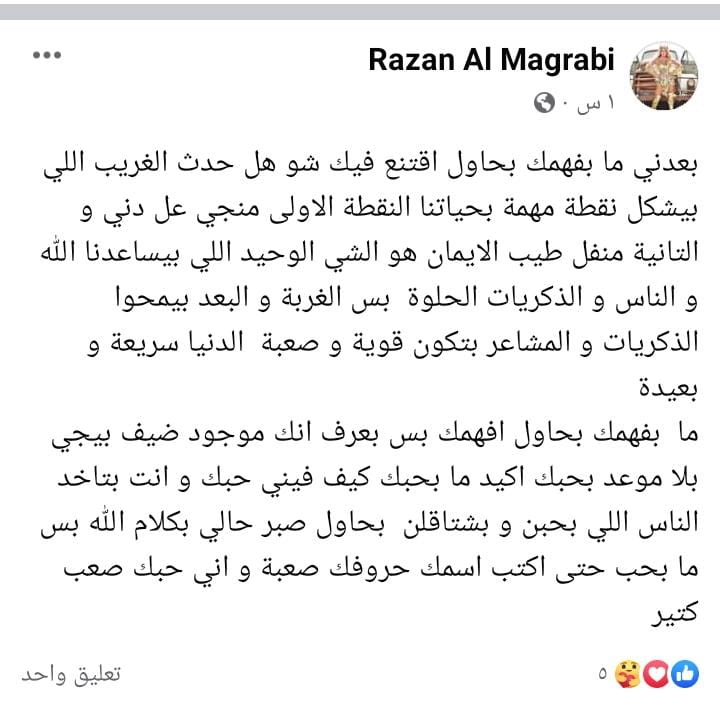The width and height of the screenshot is (720, 710).
Task: Open the post's three-dot options menu
Action: (x=46, y=56)
